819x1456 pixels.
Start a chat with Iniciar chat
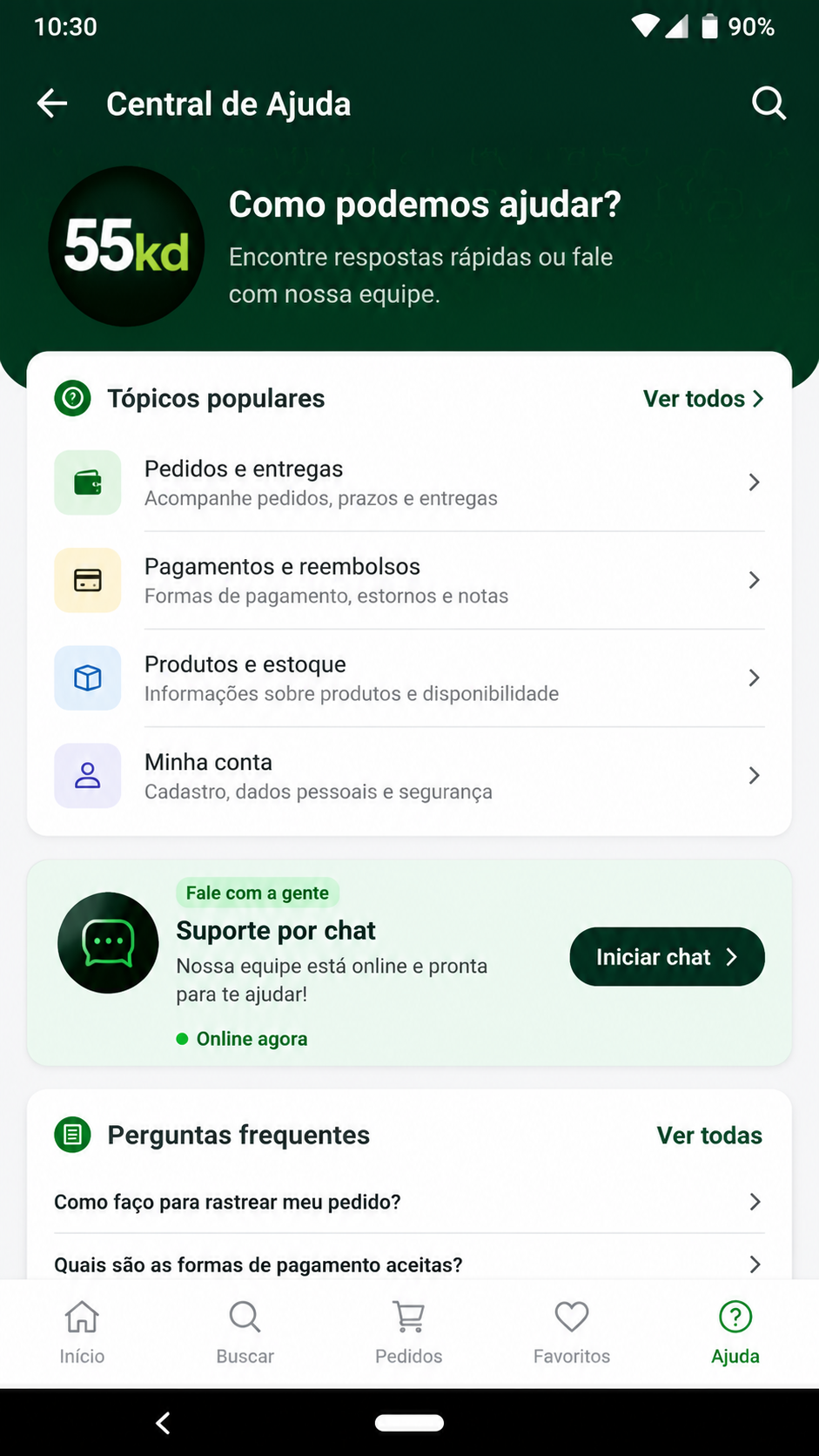pos(667,956)
